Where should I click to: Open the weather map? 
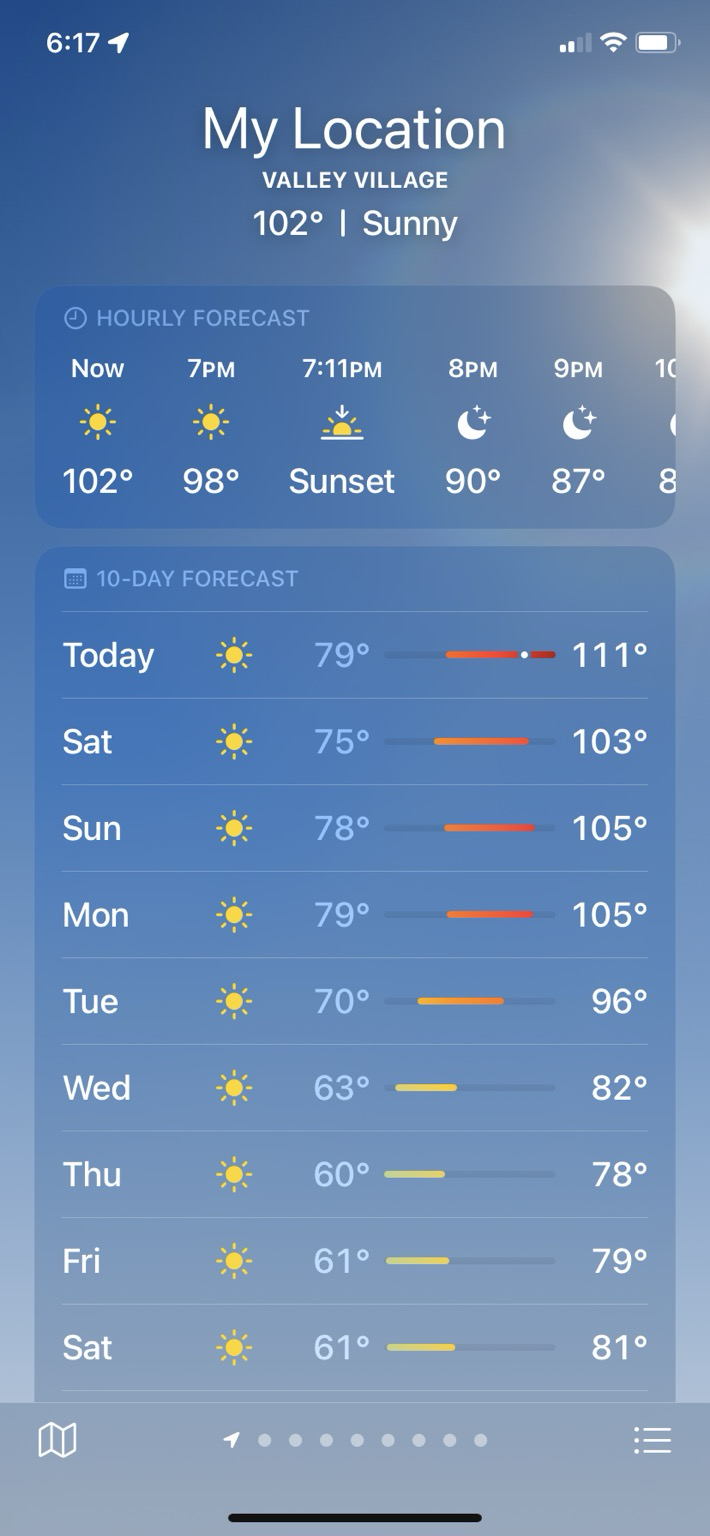click(x=57, y=1440)
